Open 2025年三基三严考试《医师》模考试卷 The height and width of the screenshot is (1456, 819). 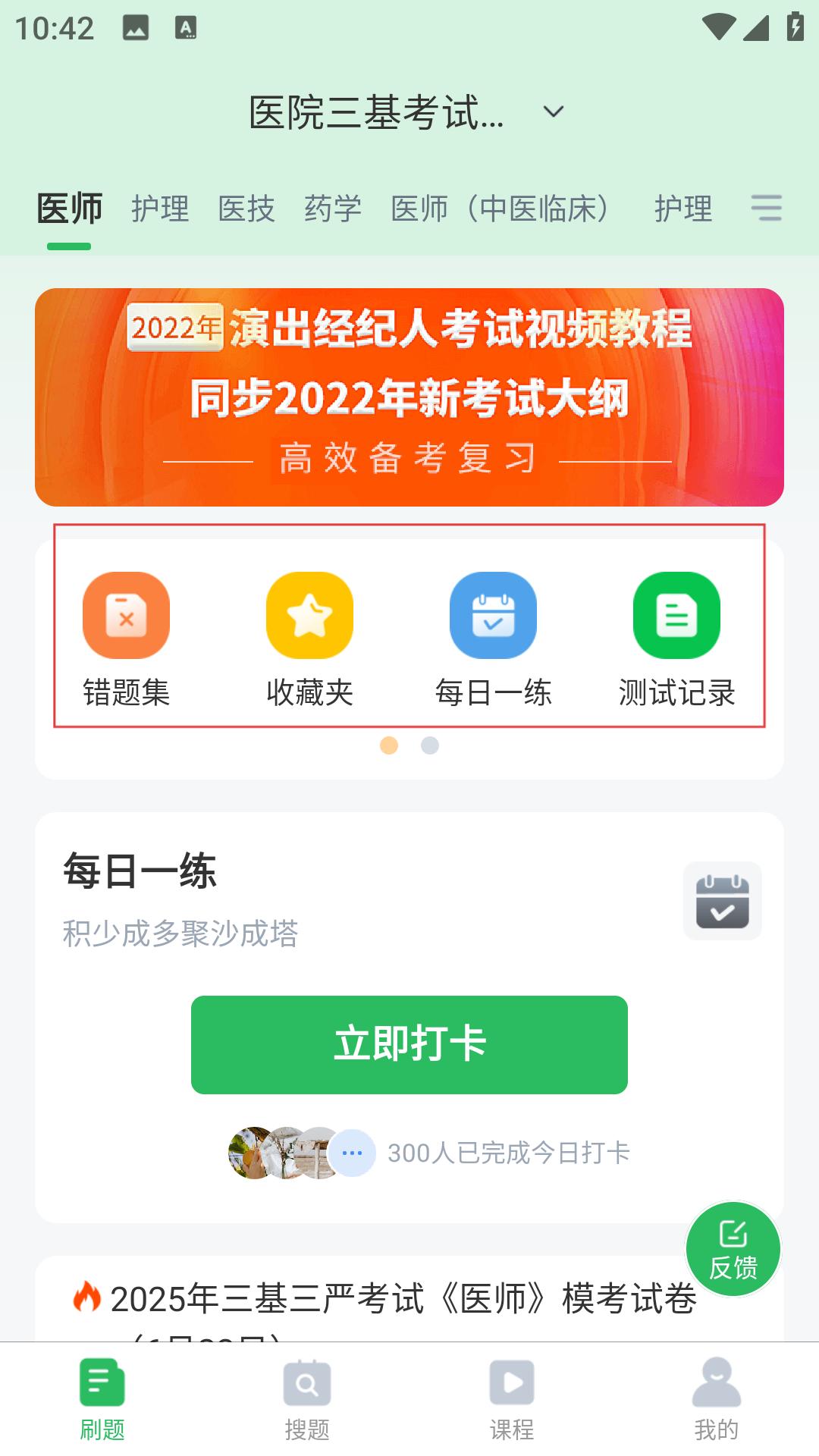coord(402,1299)
